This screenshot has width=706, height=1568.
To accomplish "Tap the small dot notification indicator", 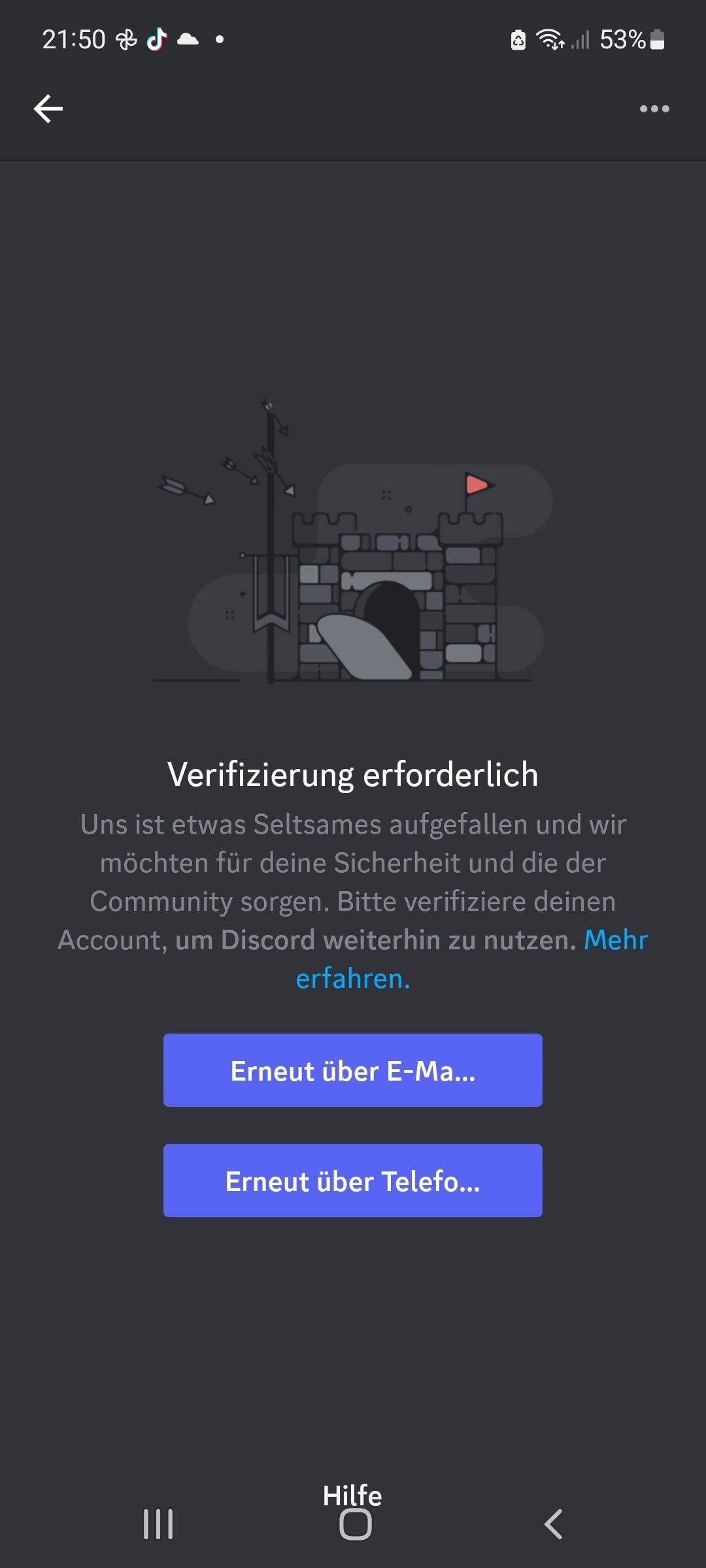I will [218, 41].
